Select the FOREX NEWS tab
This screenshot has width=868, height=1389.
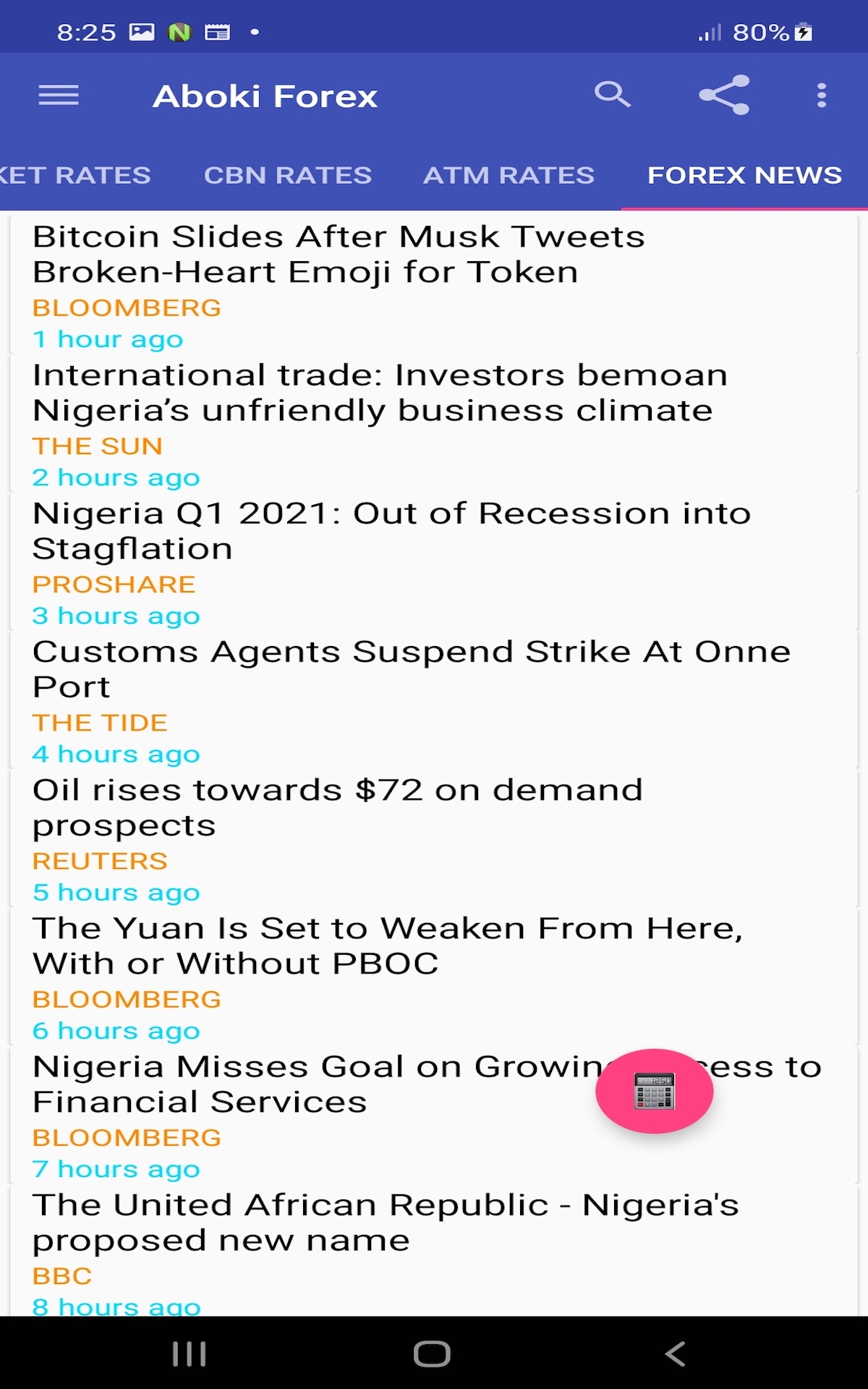coord(744,174)
